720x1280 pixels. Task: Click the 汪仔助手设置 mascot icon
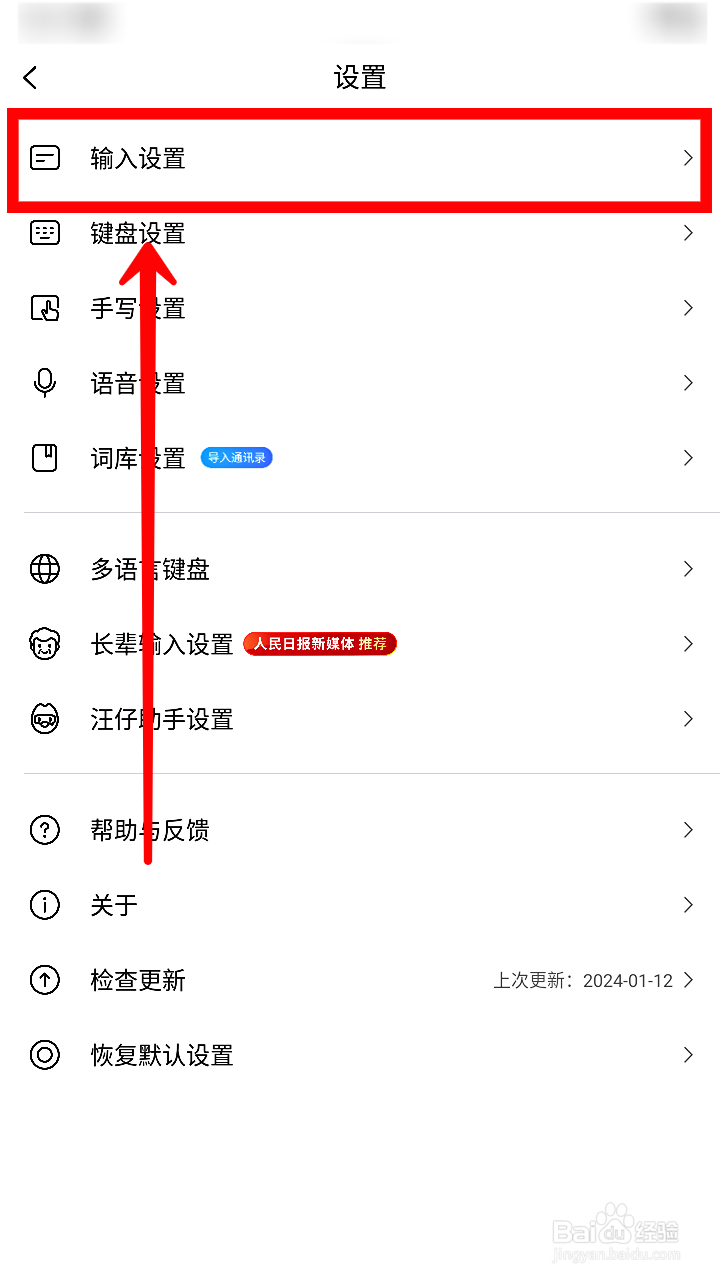45,719
